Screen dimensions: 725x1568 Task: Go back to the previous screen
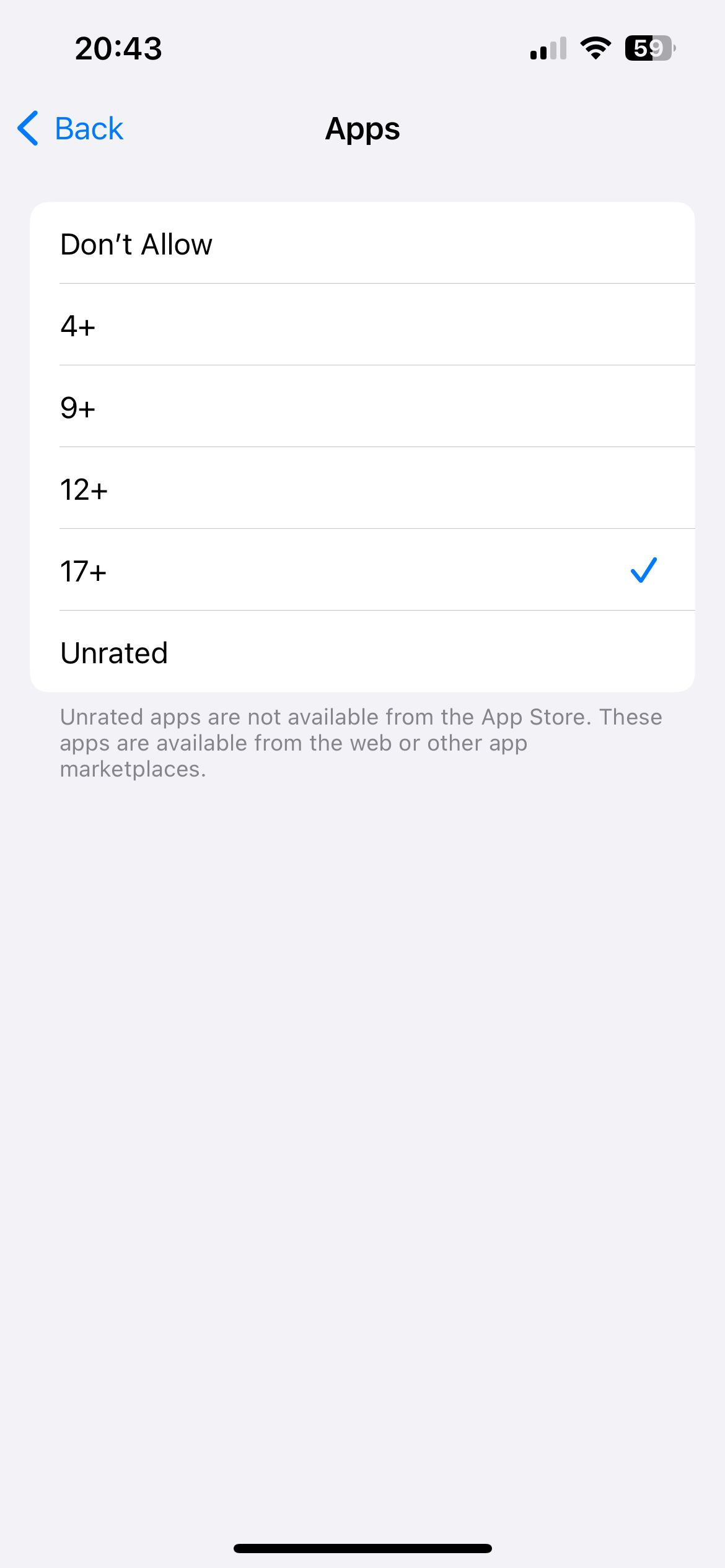coord(70,129)
